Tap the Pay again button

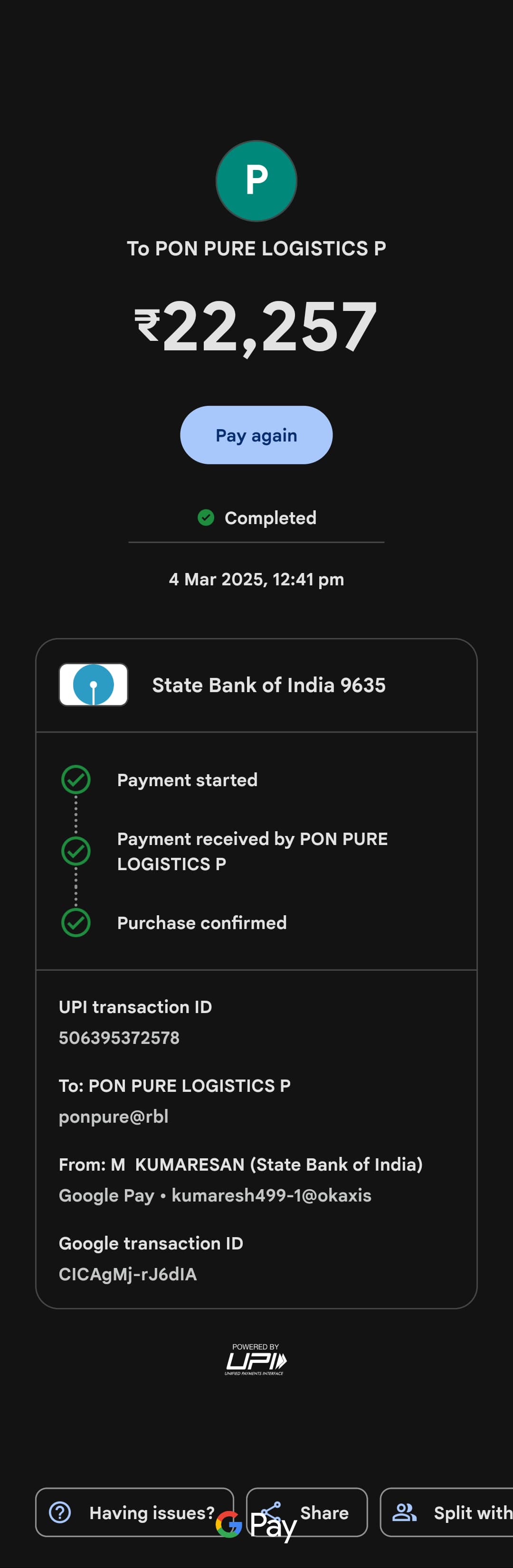(x=256, y=435)
